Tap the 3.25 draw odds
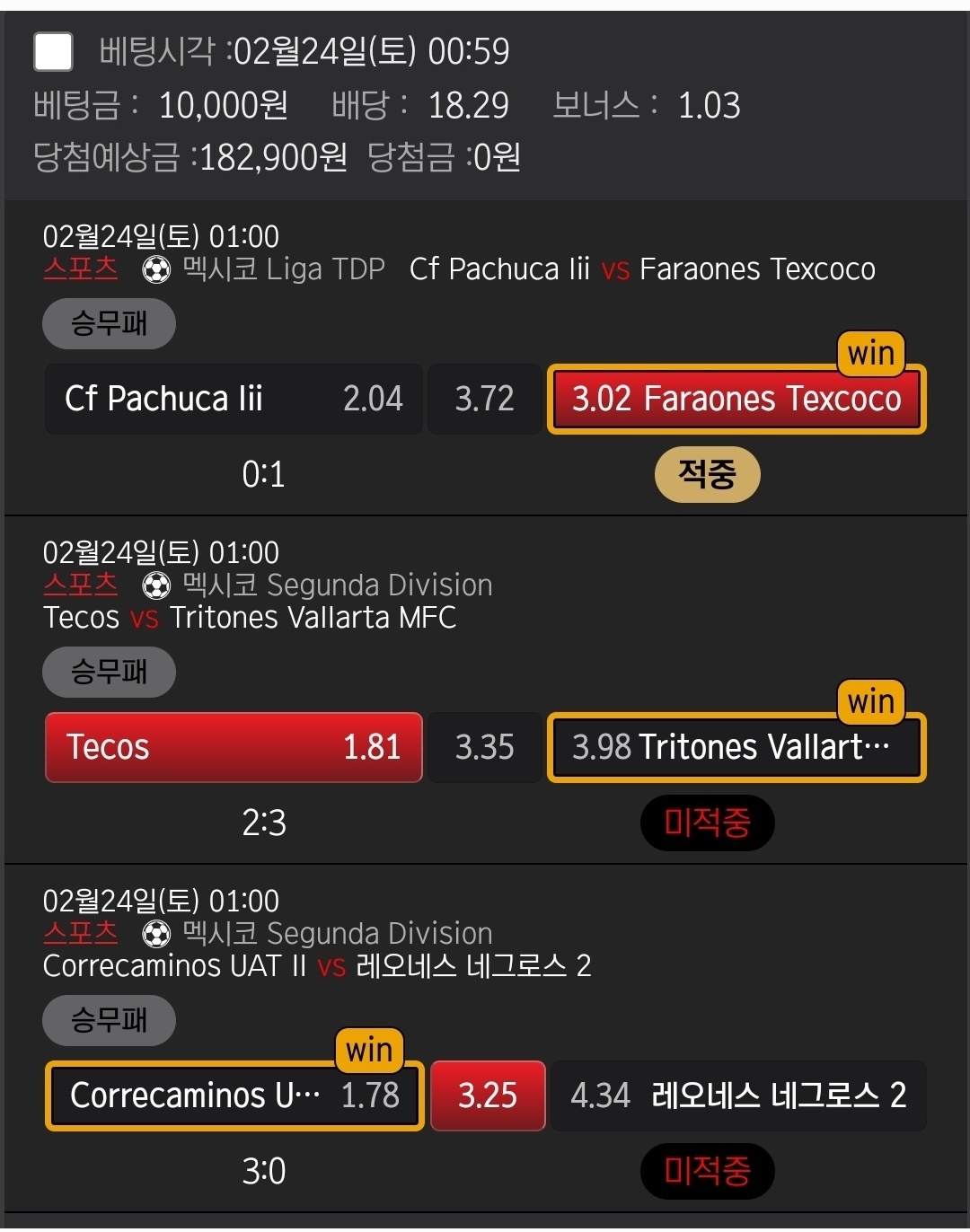970x1232 pixels. tap(488, 1096)
